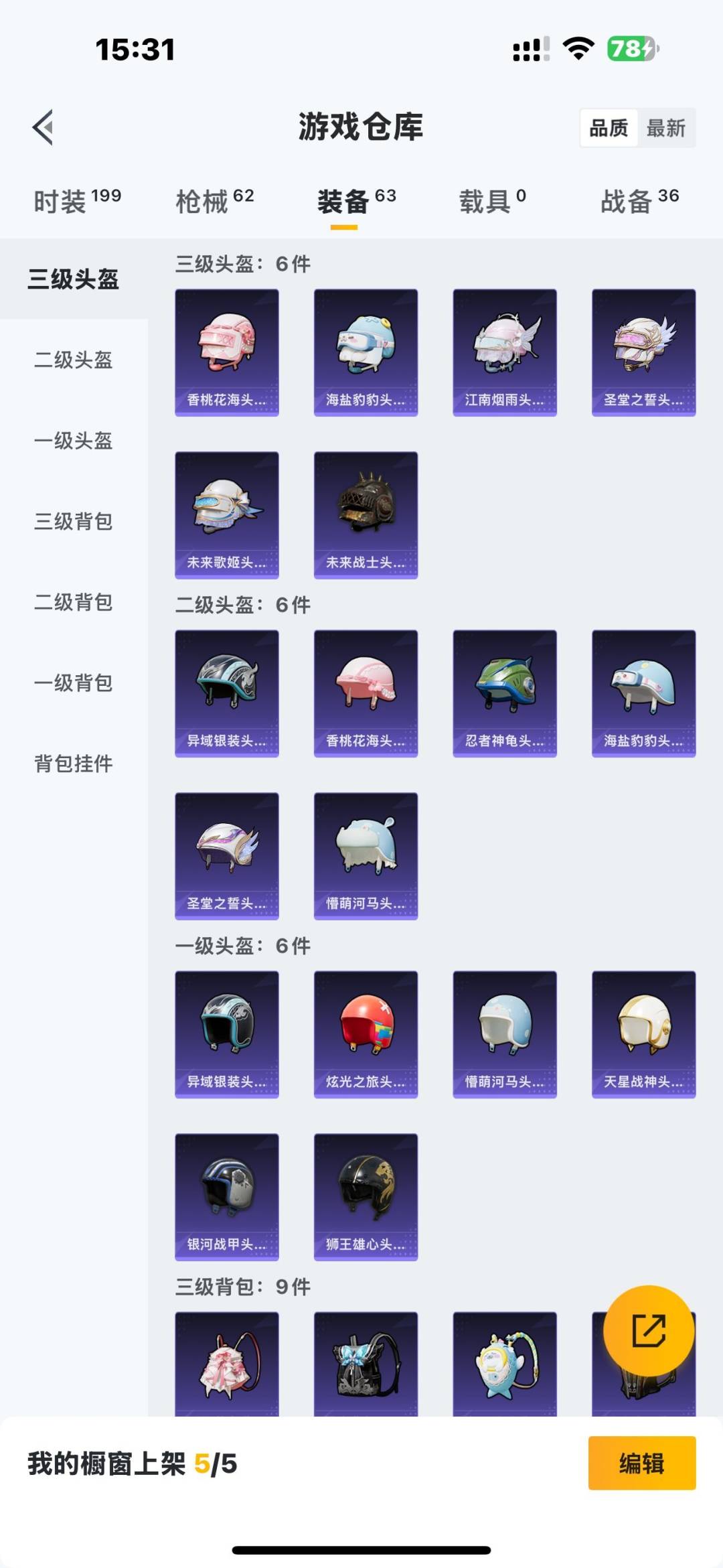Sort items by 最新
The width and height of the screenshot is (723, 1568).
click(665, 128)
